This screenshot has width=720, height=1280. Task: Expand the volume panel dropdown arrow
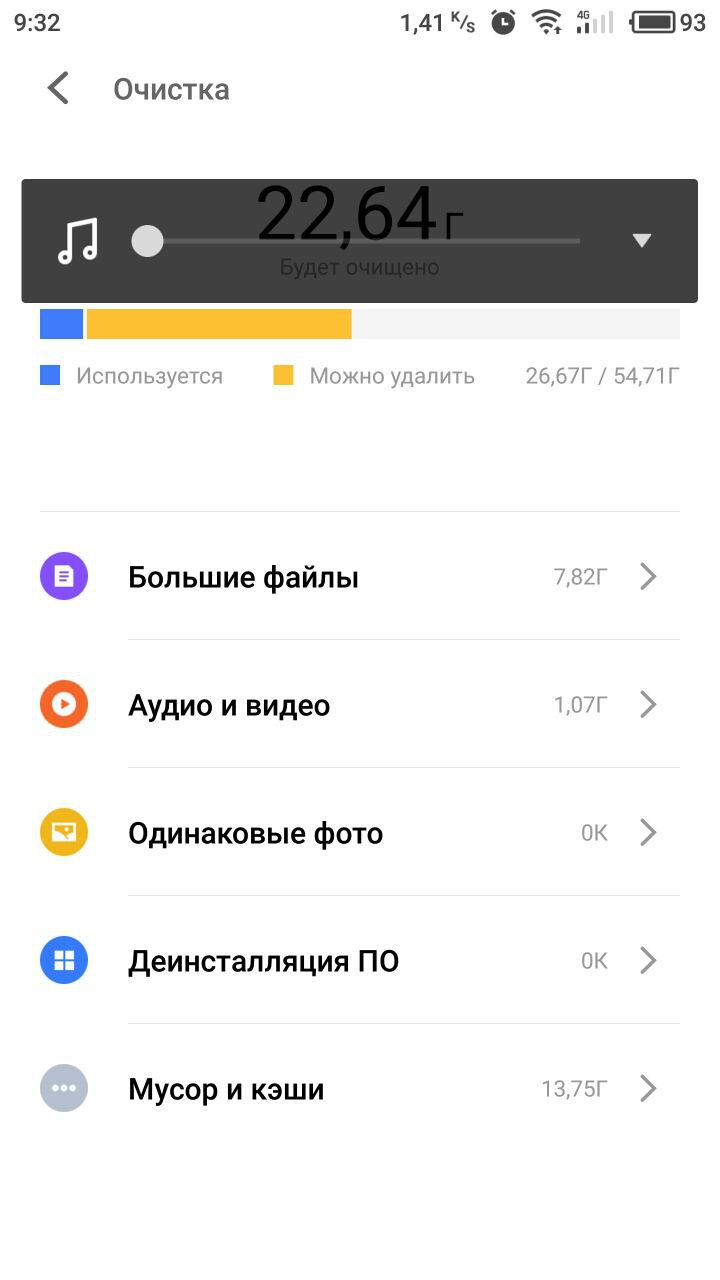(x=642, y=240)
